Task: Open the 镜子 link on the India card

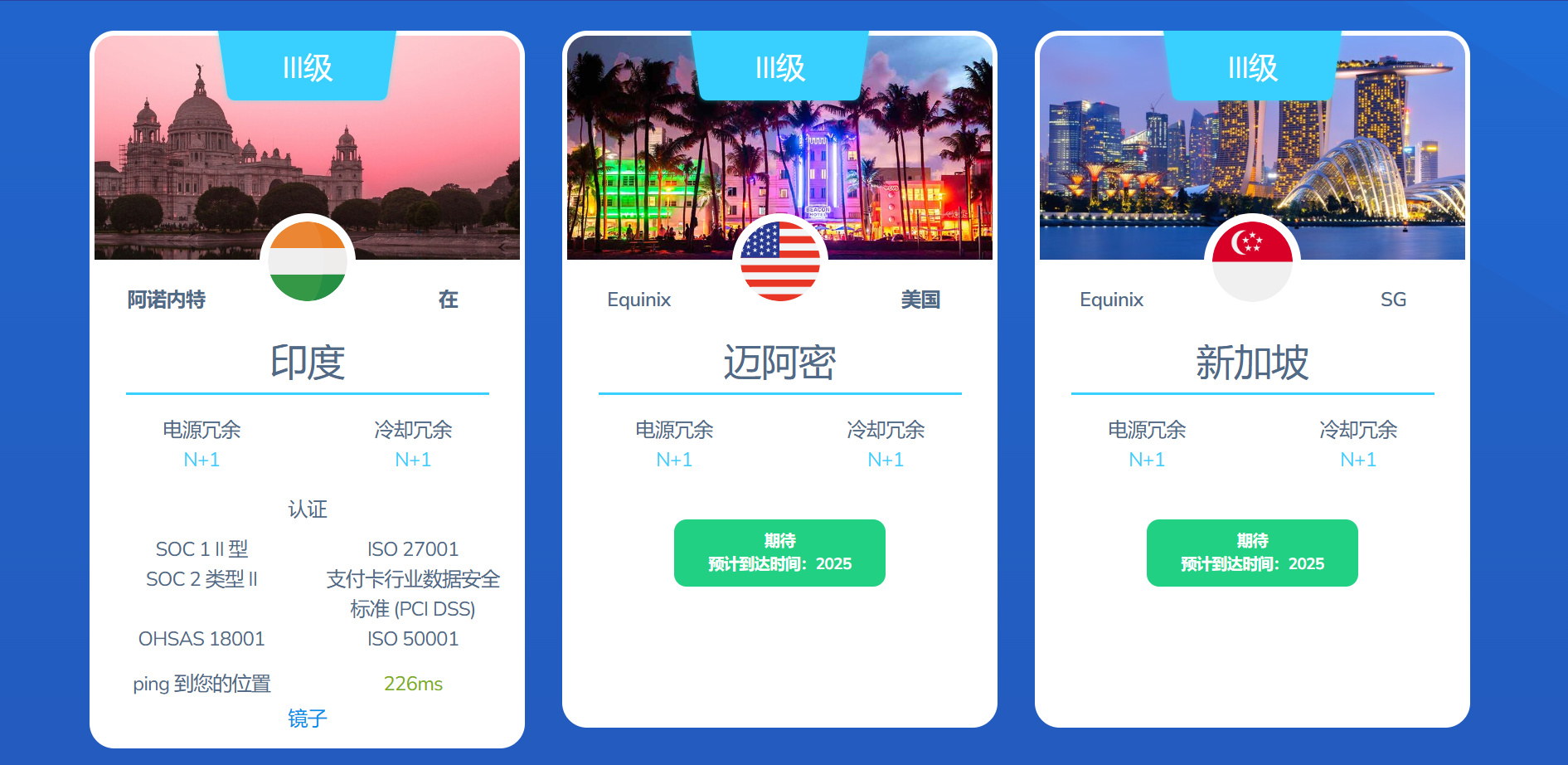Action: tap(307, 718)
